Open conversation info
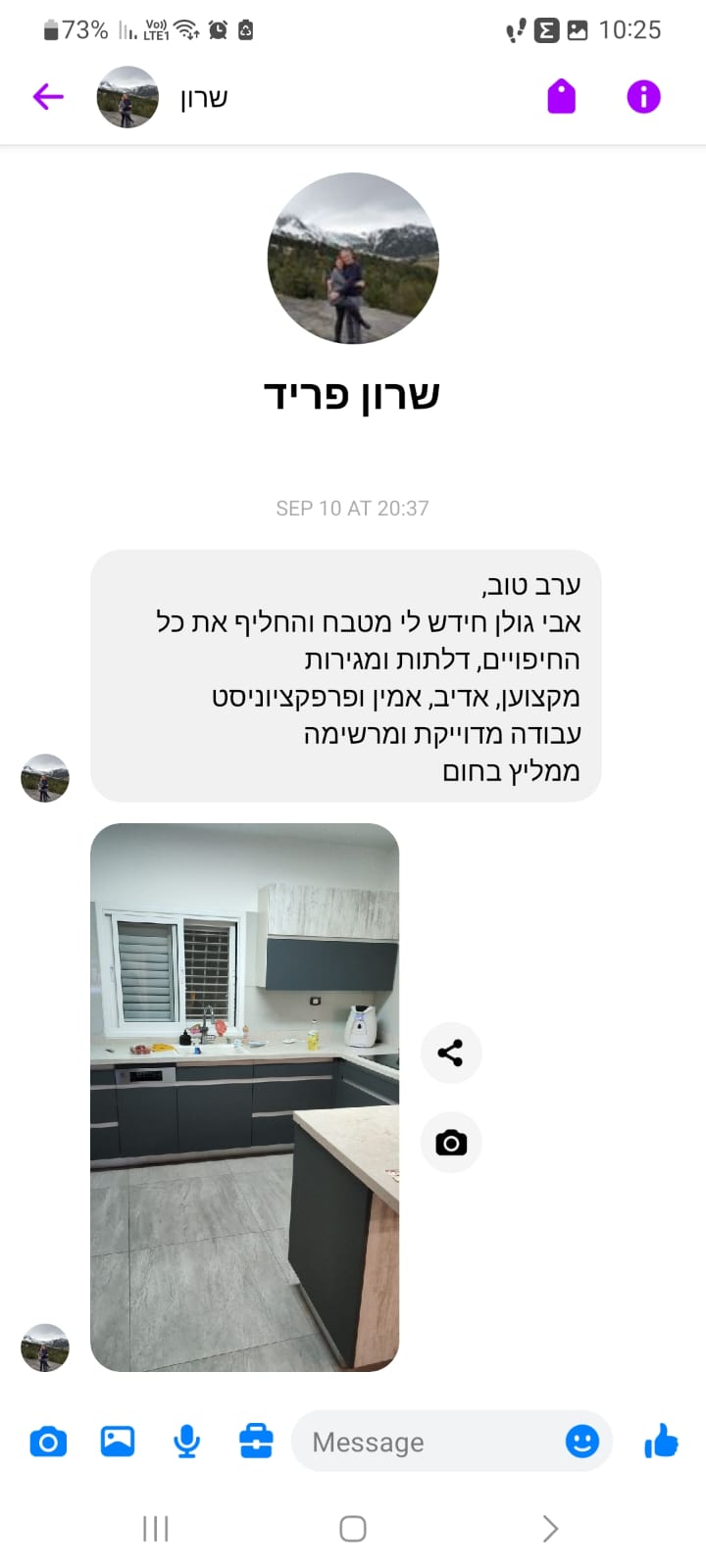Screen dimensions: 706x1568 [643, 96]
